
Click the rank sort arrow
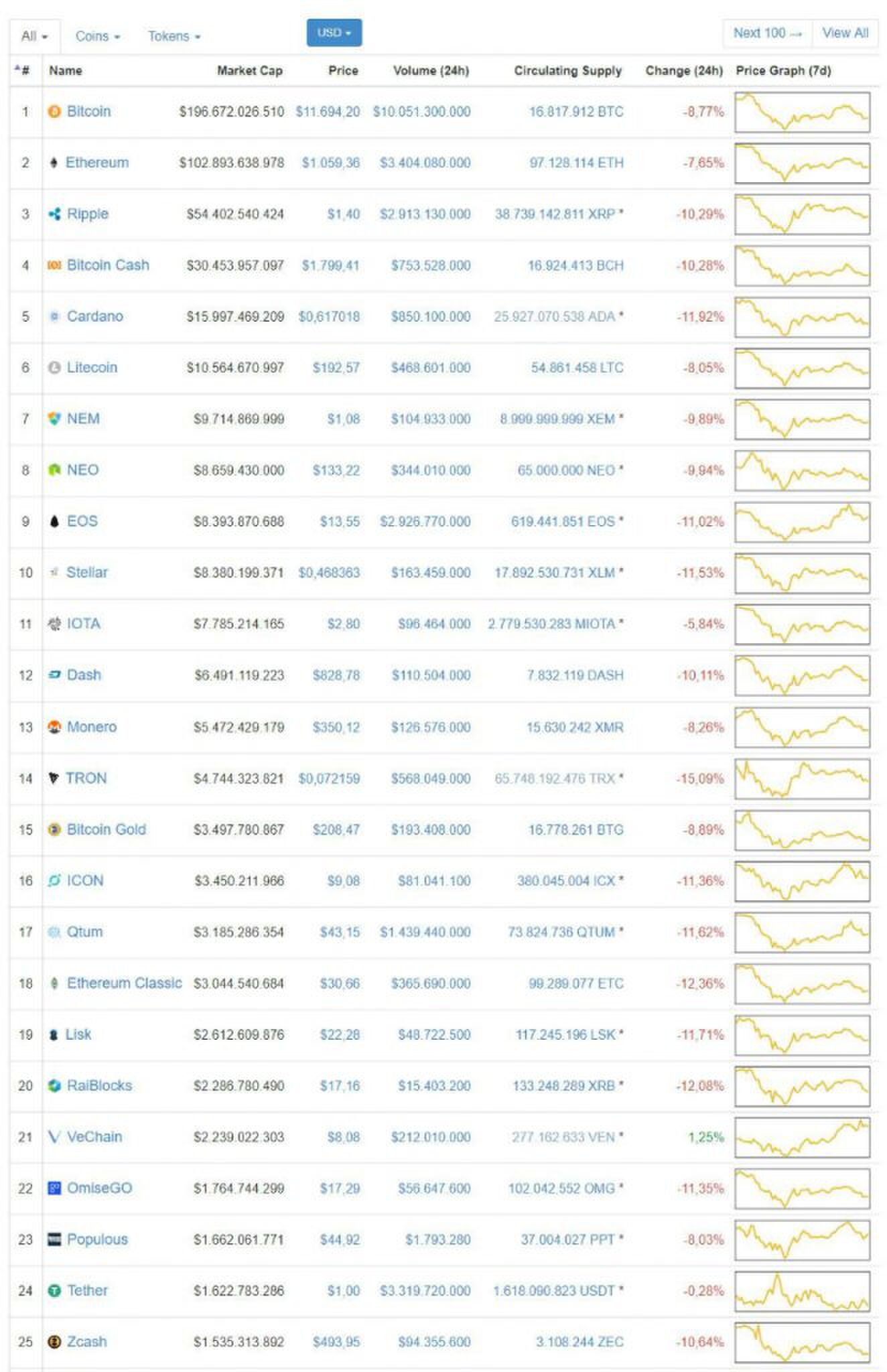(x=18, y=69)
